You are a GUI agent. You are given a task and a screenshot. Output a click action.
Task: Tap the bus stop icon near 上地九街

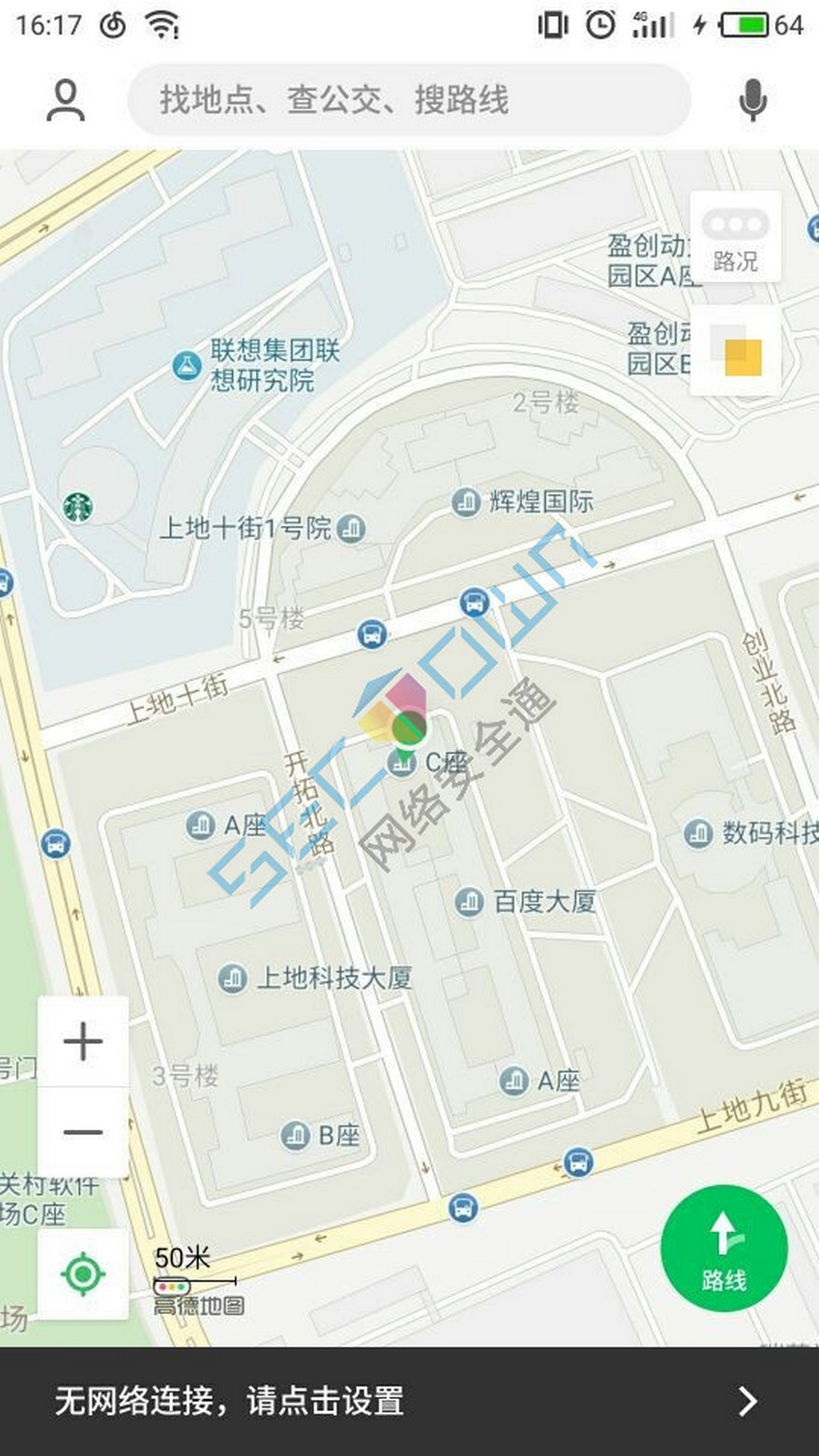pyautogui.click(x=576, y=1163)
